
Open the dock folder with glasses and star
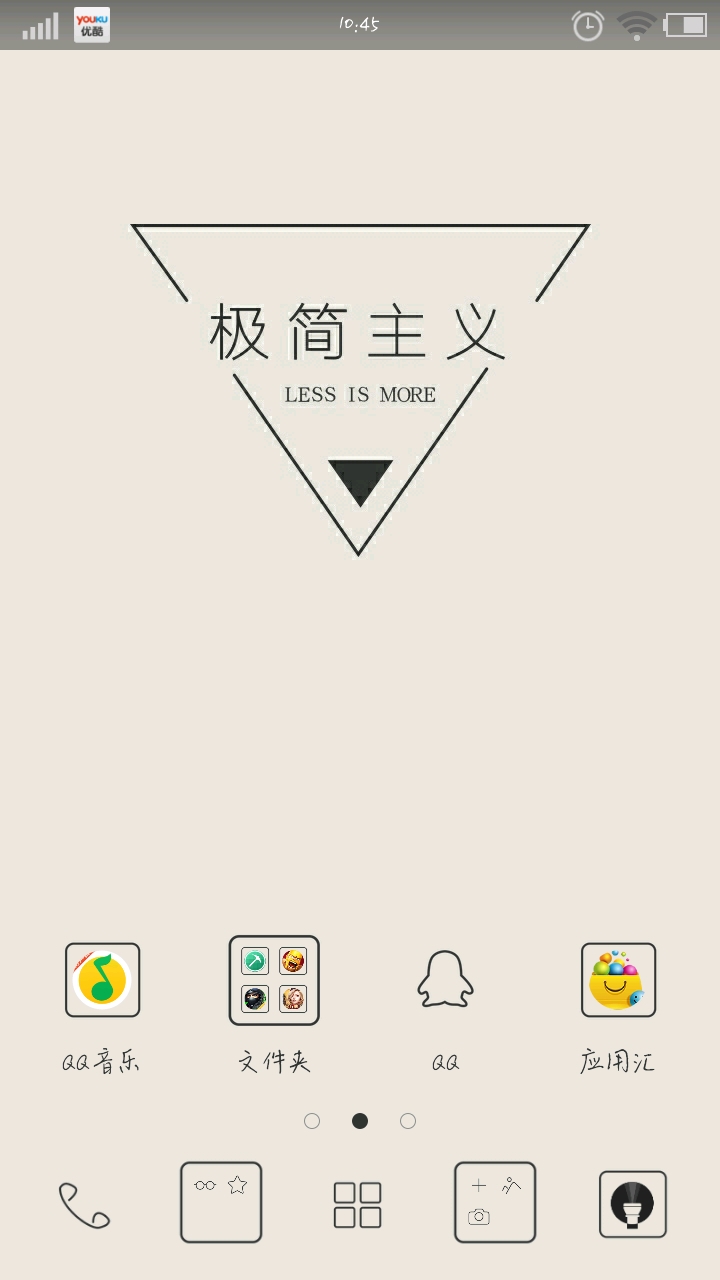point(221,1202)
